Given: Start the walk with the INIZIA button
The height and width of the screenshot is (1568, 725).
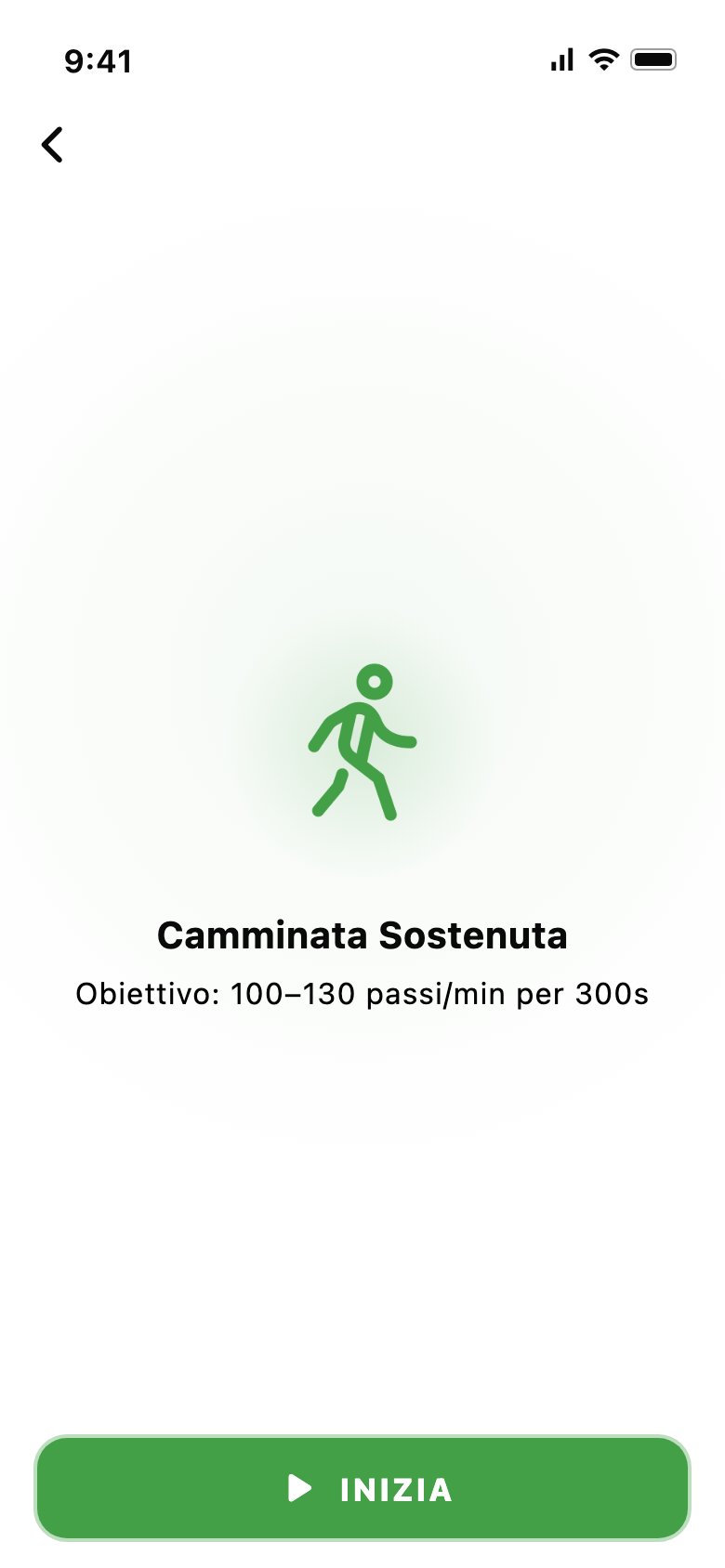Looking at the screenshot, I should [x=362, y=1488].
